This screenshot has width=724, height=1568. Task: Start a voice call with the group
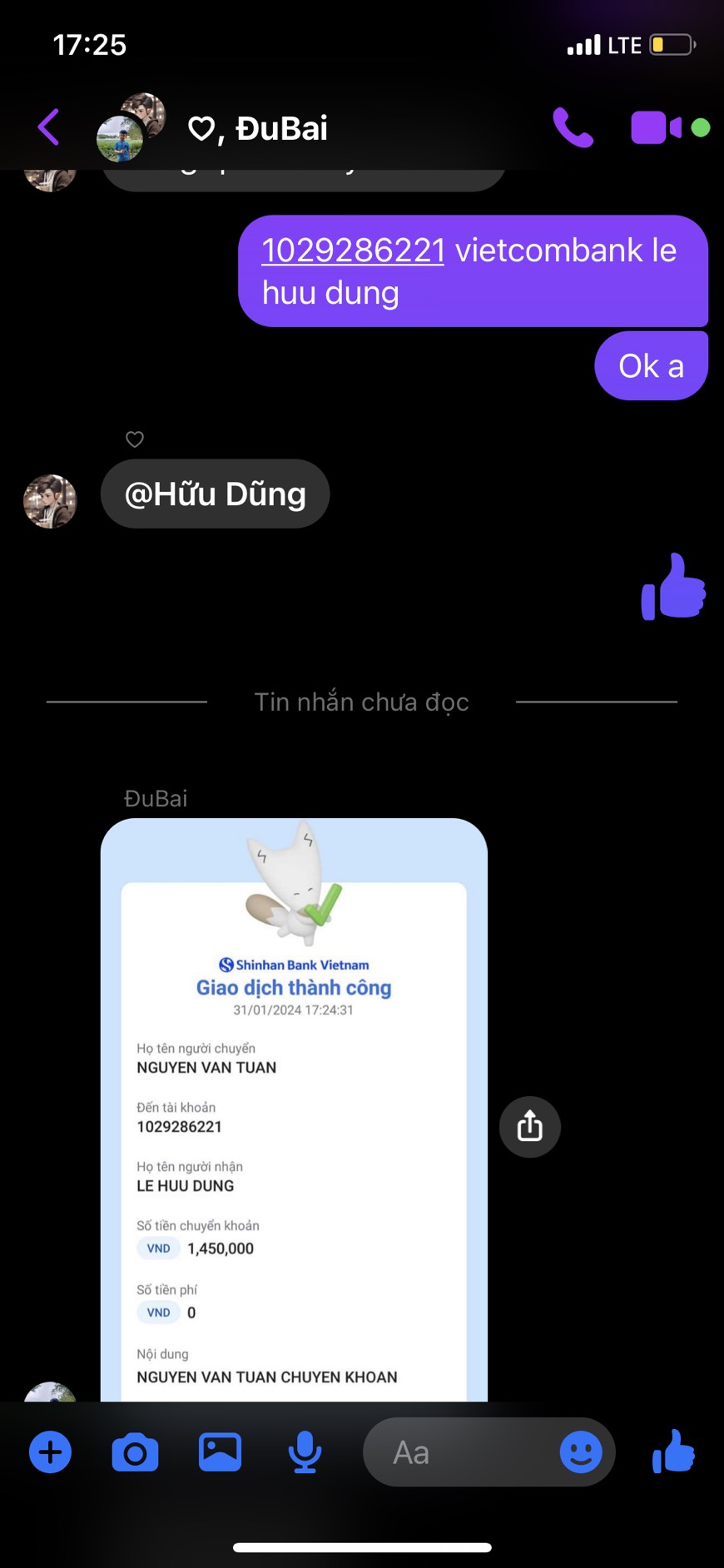(x=573, y=127)
